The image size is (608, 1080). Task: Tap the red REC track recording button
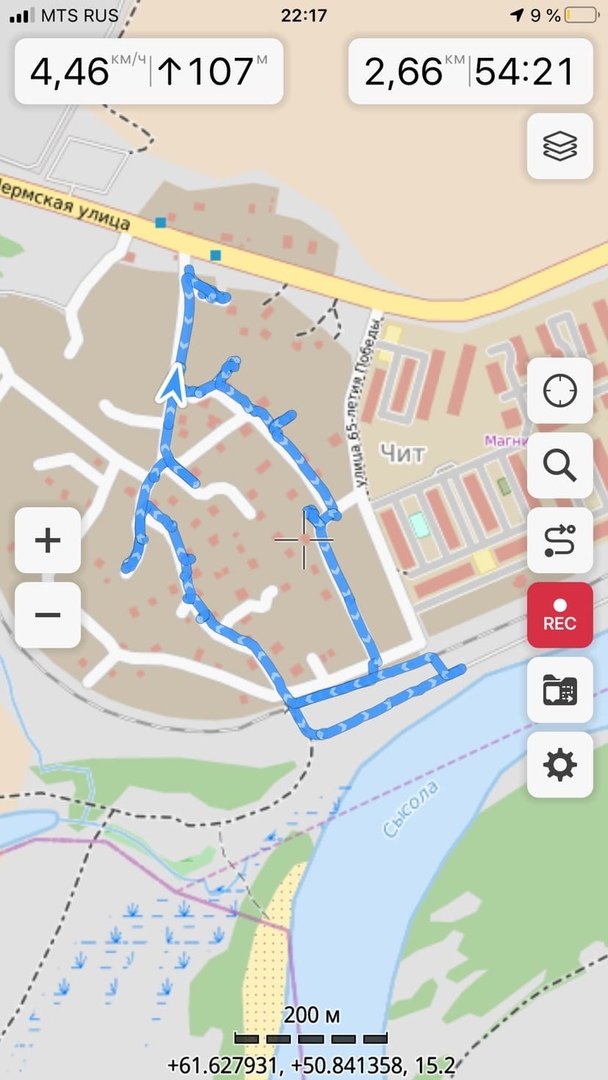pyautogui.click(x=560, y=615)
